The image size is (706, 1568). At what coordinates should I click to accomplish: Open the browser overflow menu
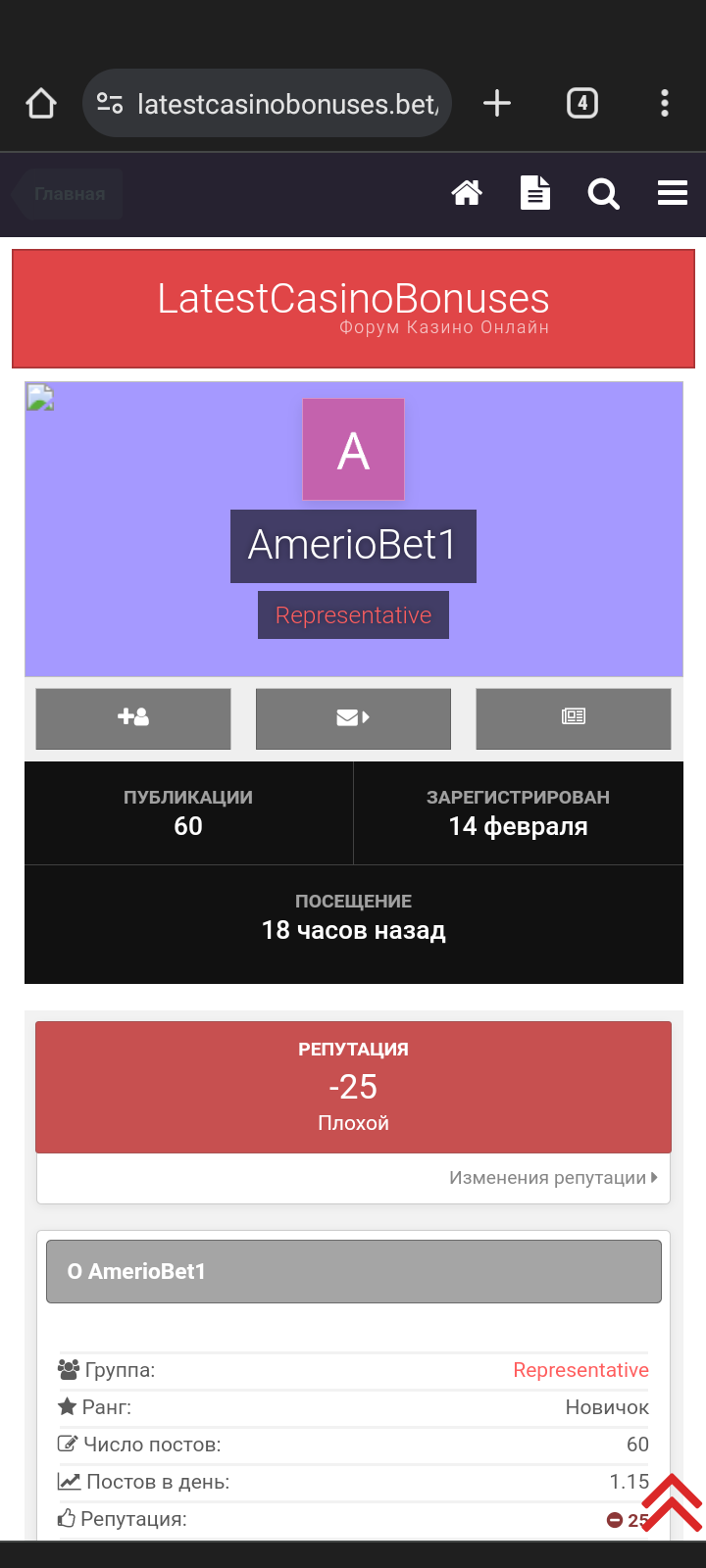(x=665, y=103)
